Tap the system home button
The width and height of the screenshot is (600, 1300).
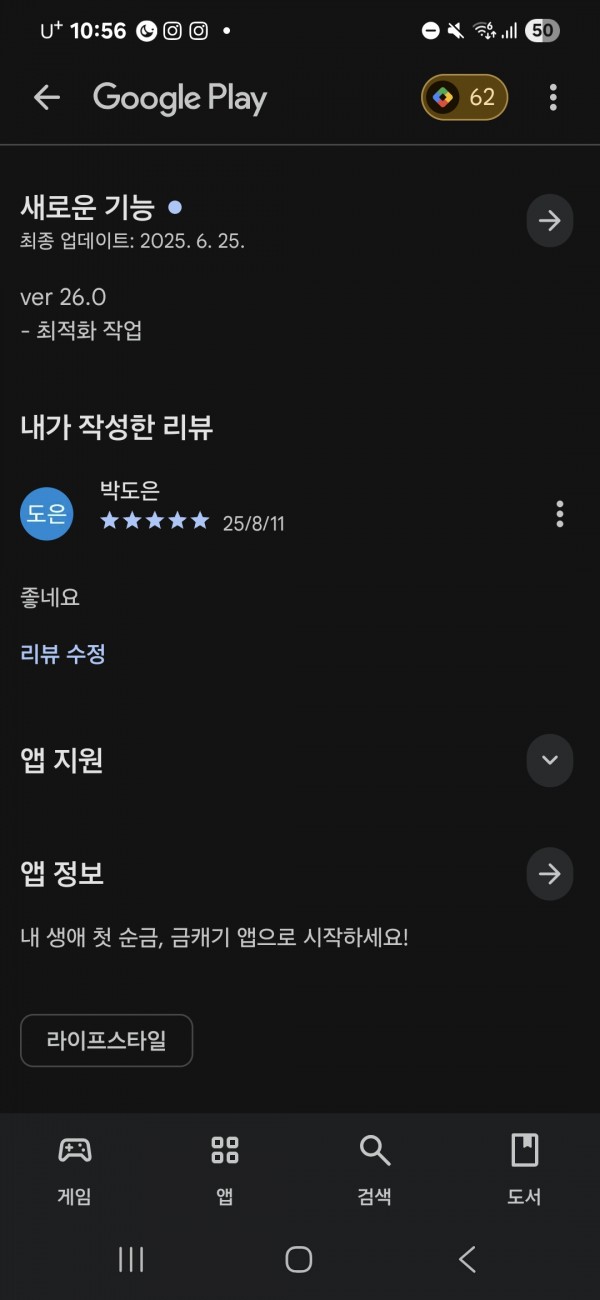(299, 1259)
